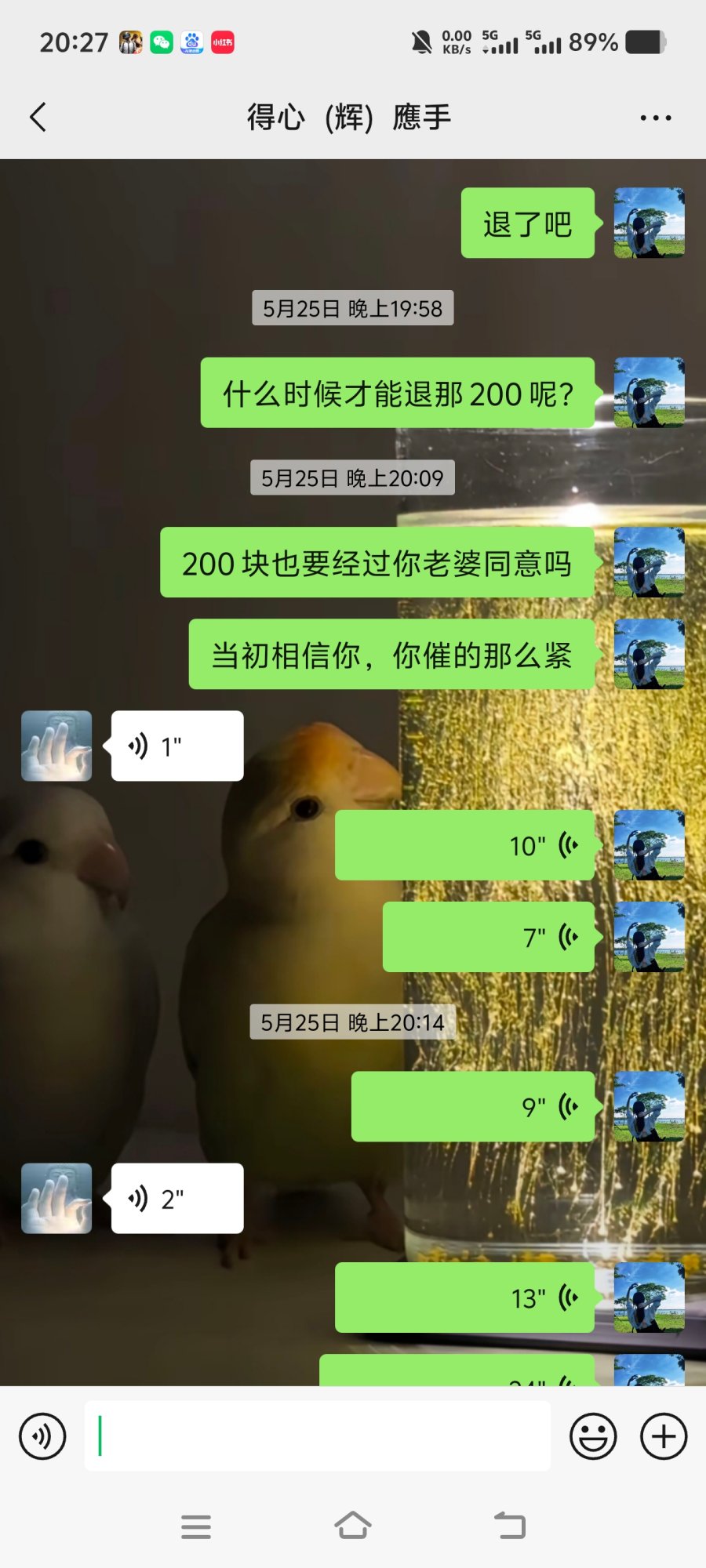706x1568 pixels.
Task: Open the recent apps menu
Action: click(196, 1526)
